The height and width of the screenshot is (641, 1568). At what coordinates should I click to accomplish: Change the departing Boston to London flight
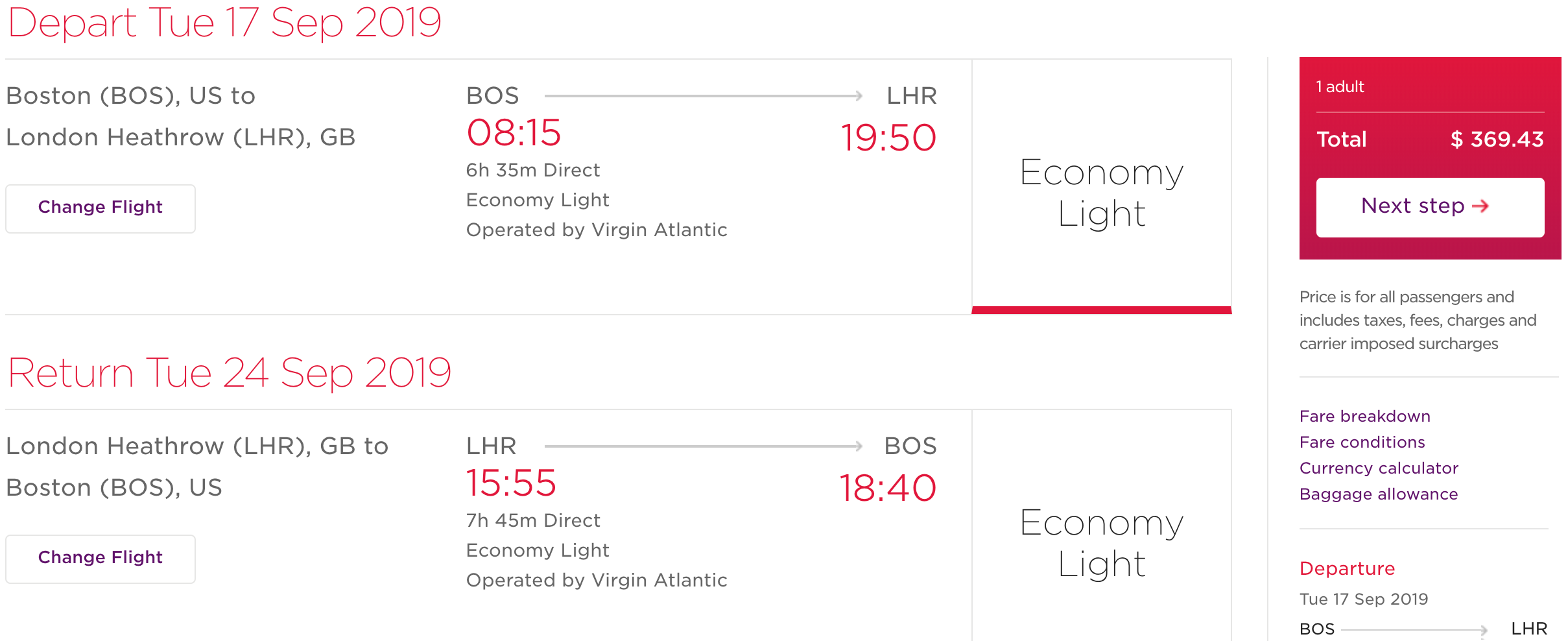(101, 208)
